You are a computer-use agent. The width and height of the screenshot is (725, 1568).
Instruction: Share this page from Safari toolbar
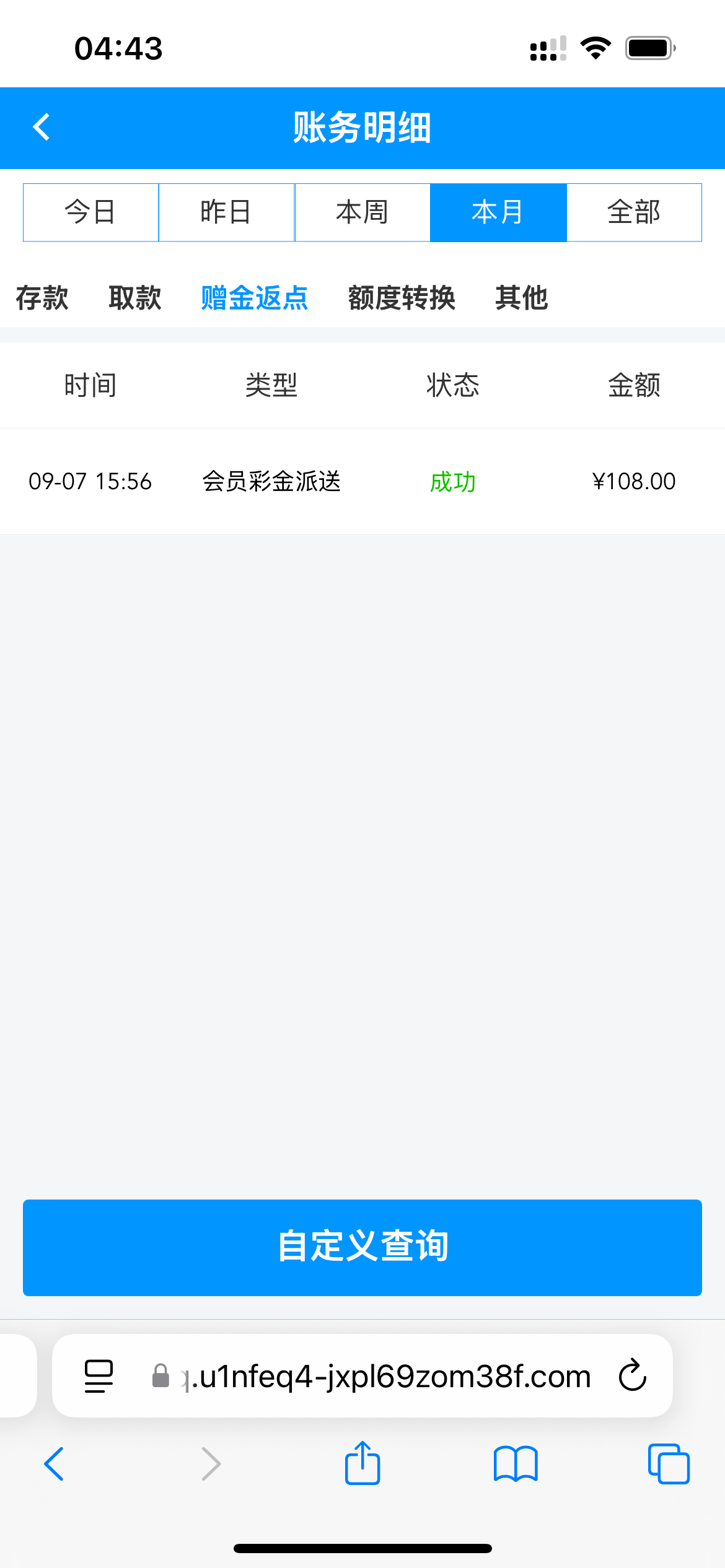pyautogui.click(x=362, y=1464)
